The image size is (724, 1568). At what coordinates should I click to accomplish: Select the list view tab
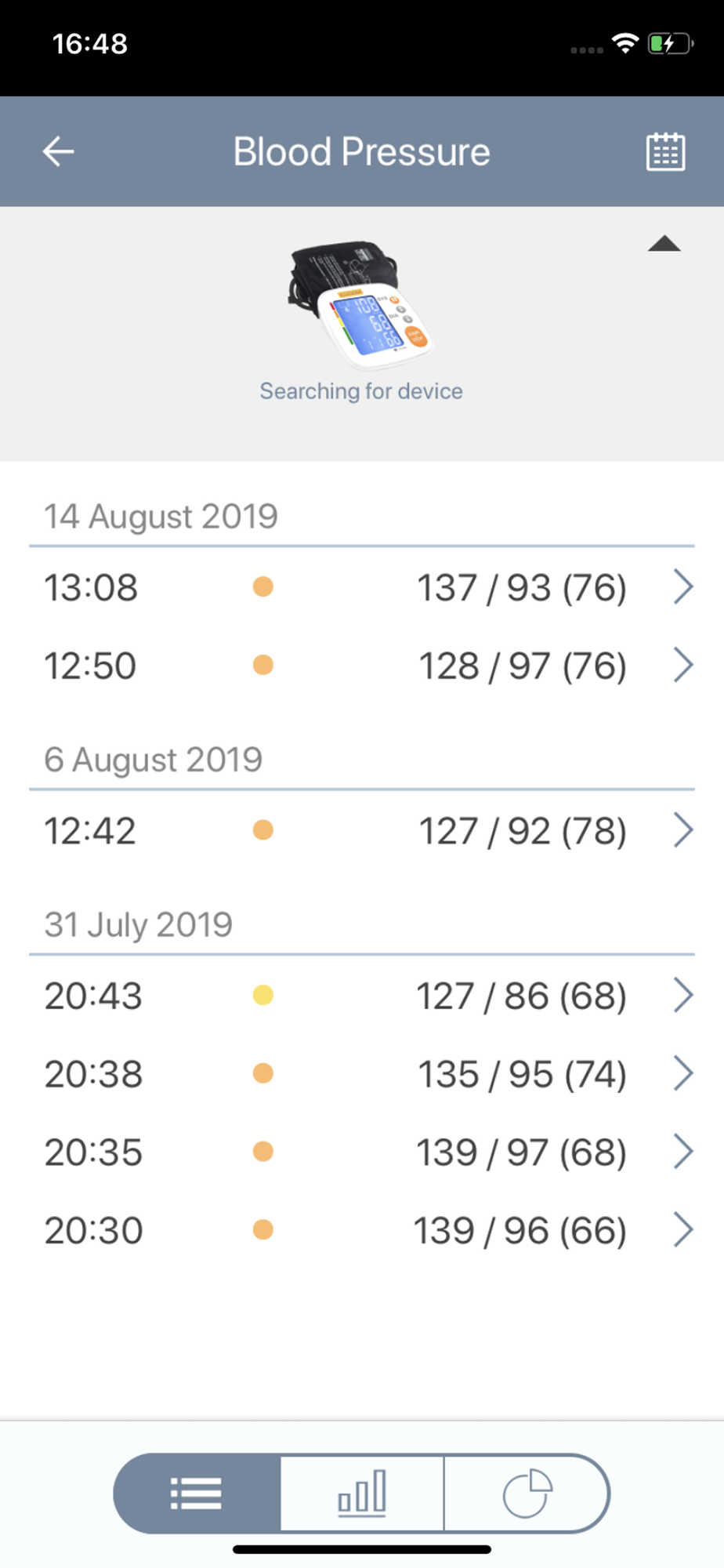coord(197,1493)
